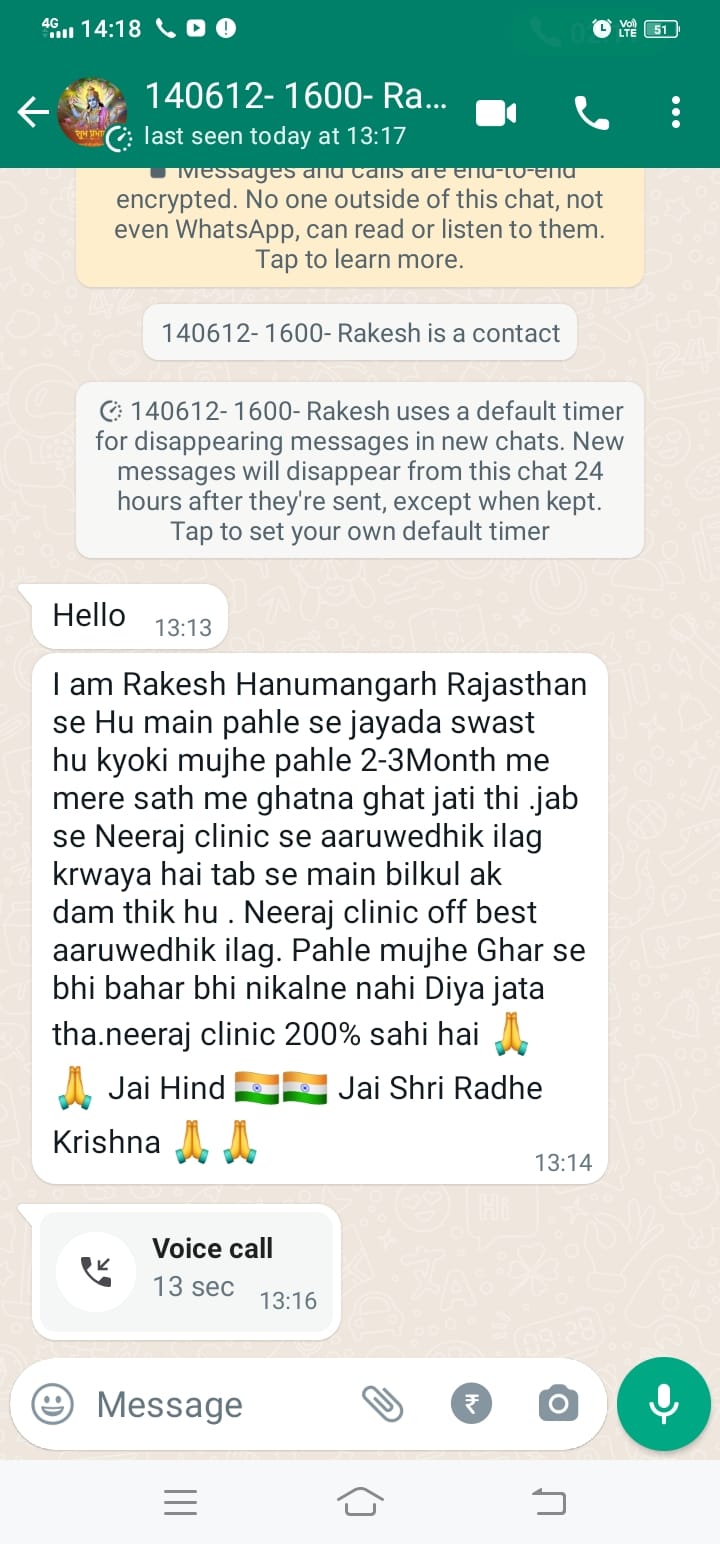The height and width of the screenshot is (1544, 720).
Task: Go back to the chats list
Action: point(33,113)
